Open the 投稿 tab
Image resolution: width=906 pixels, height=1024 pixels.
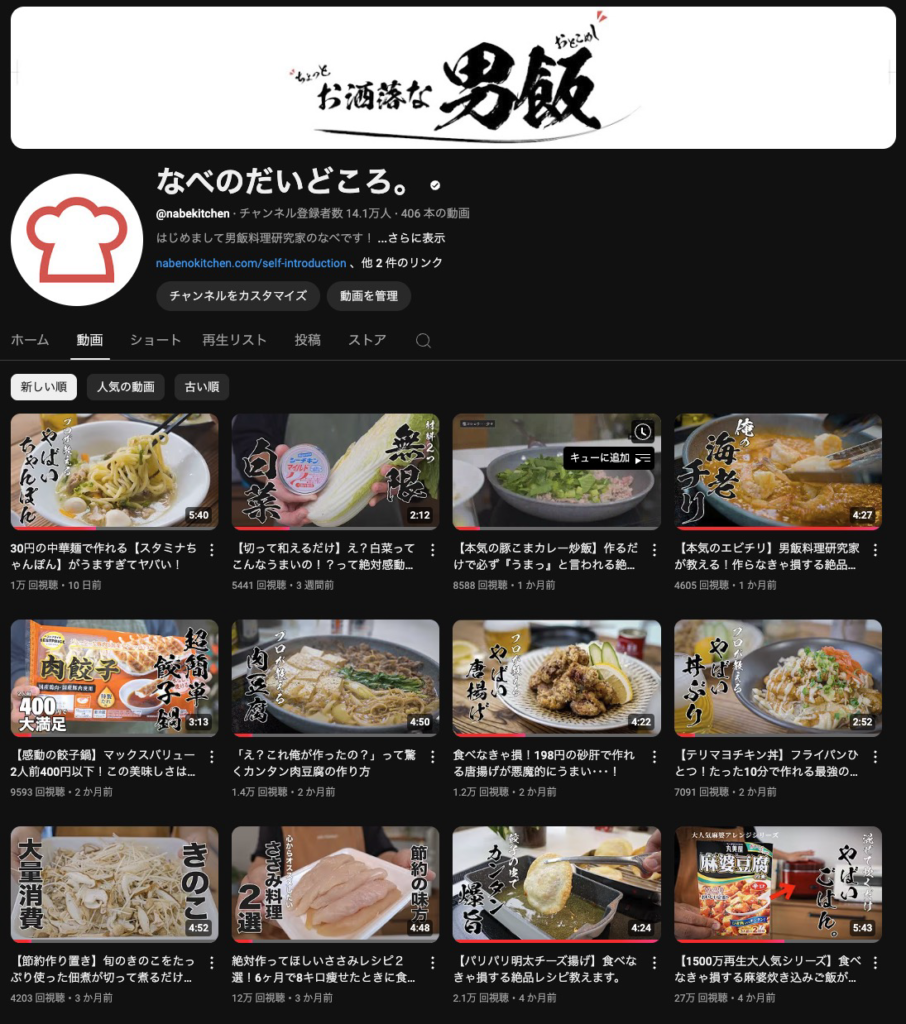pos(307,340)
